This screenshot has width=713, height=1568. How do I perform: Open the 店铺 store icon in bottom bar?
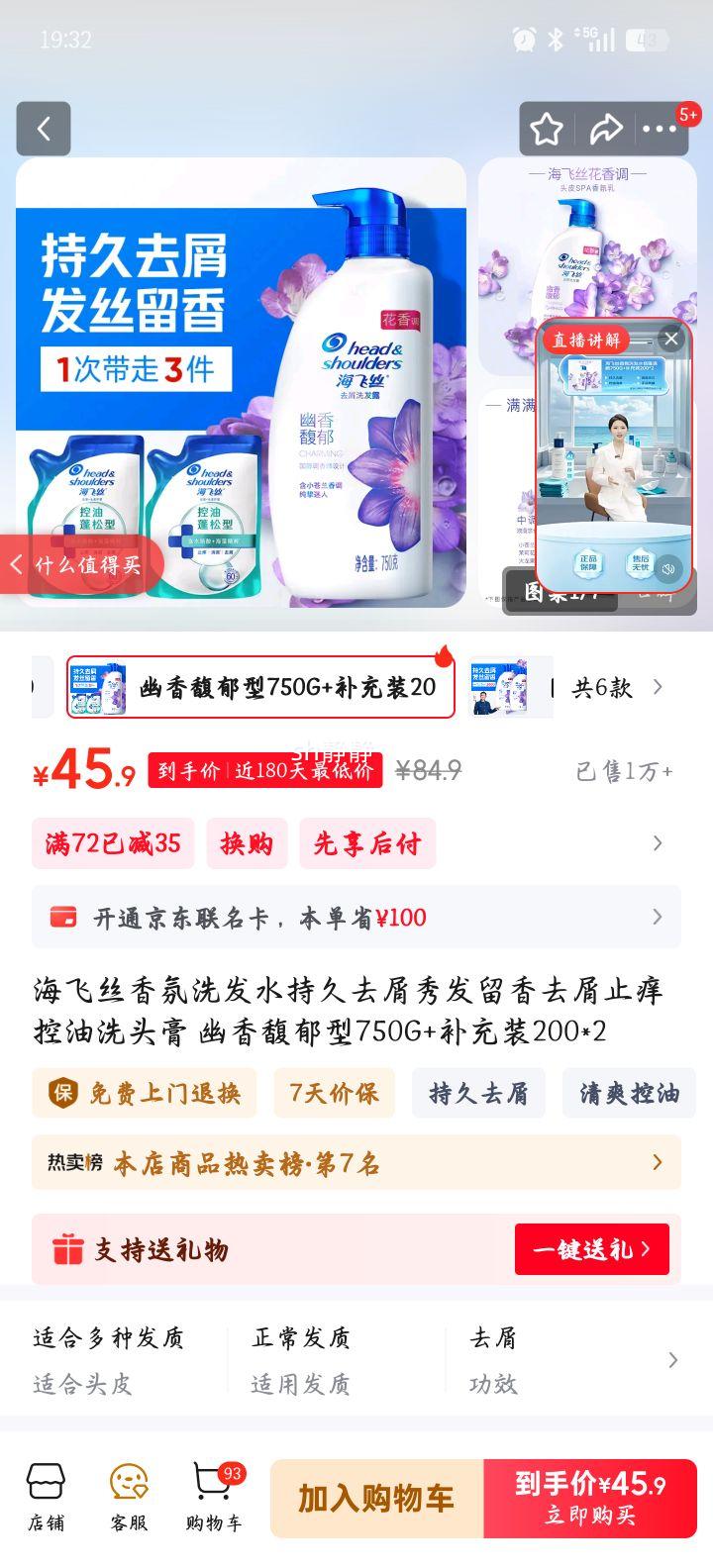(46, 1497)
